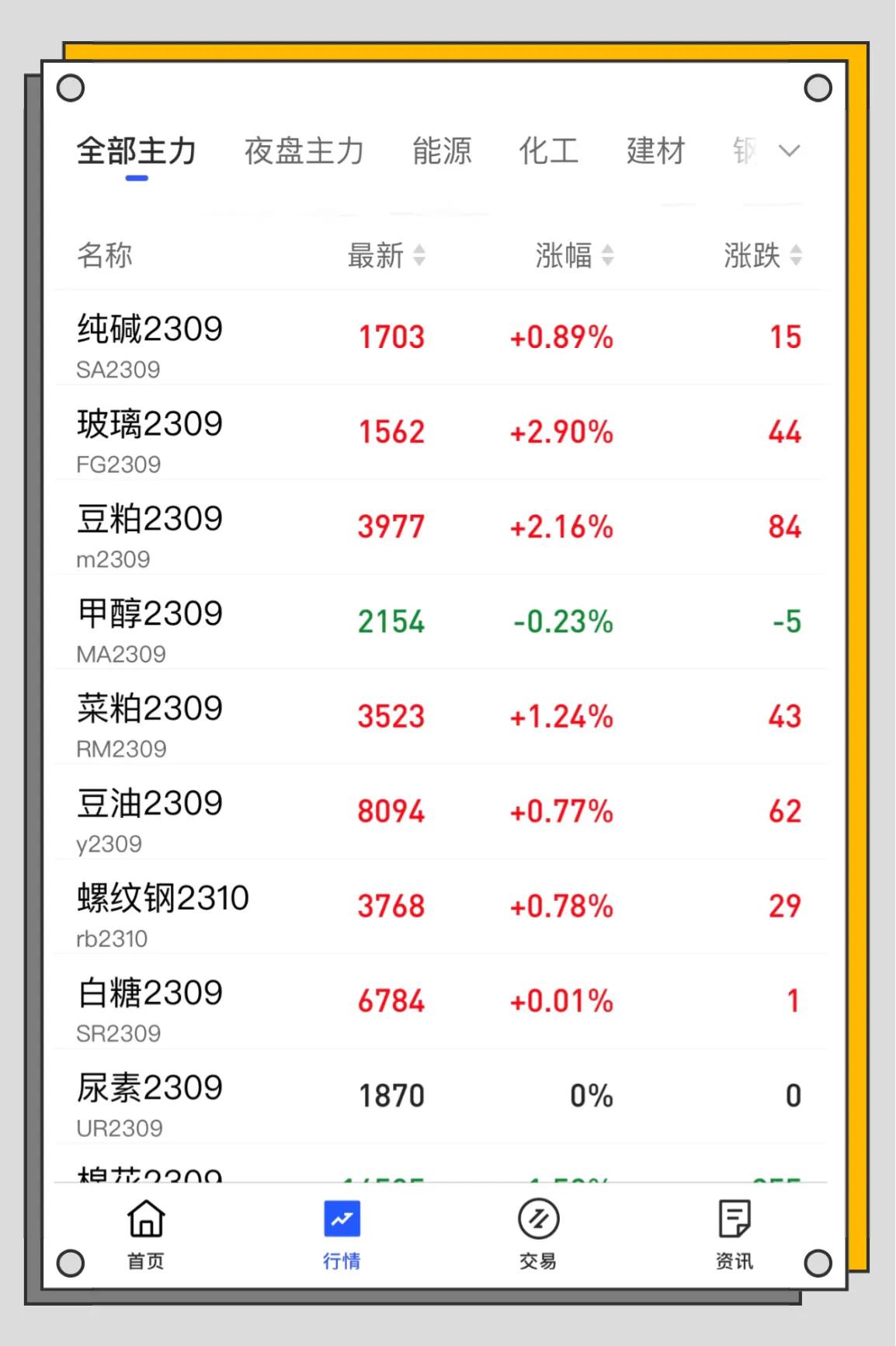Viewport: 896px width, 1346px height.
Task: Toggle sorting on the 涨跌 column
Action: click(796, 256)
